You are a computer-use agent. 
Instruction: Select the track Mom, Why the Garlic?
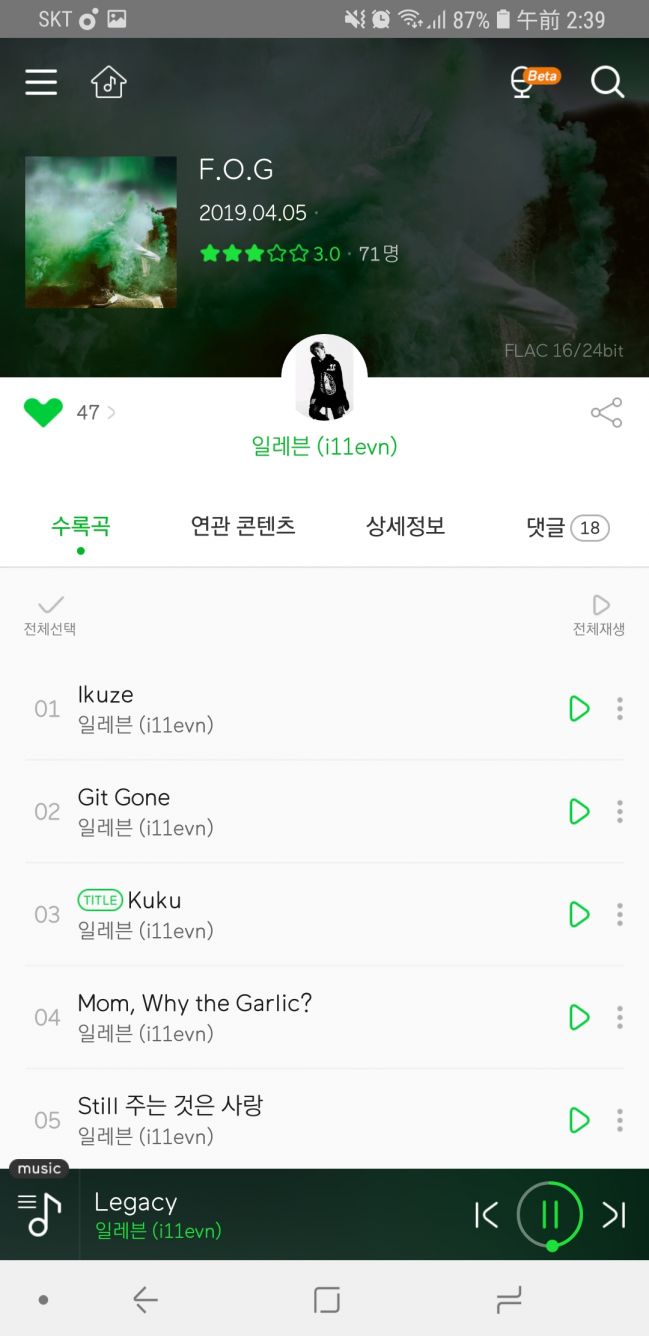[195, 1016]
